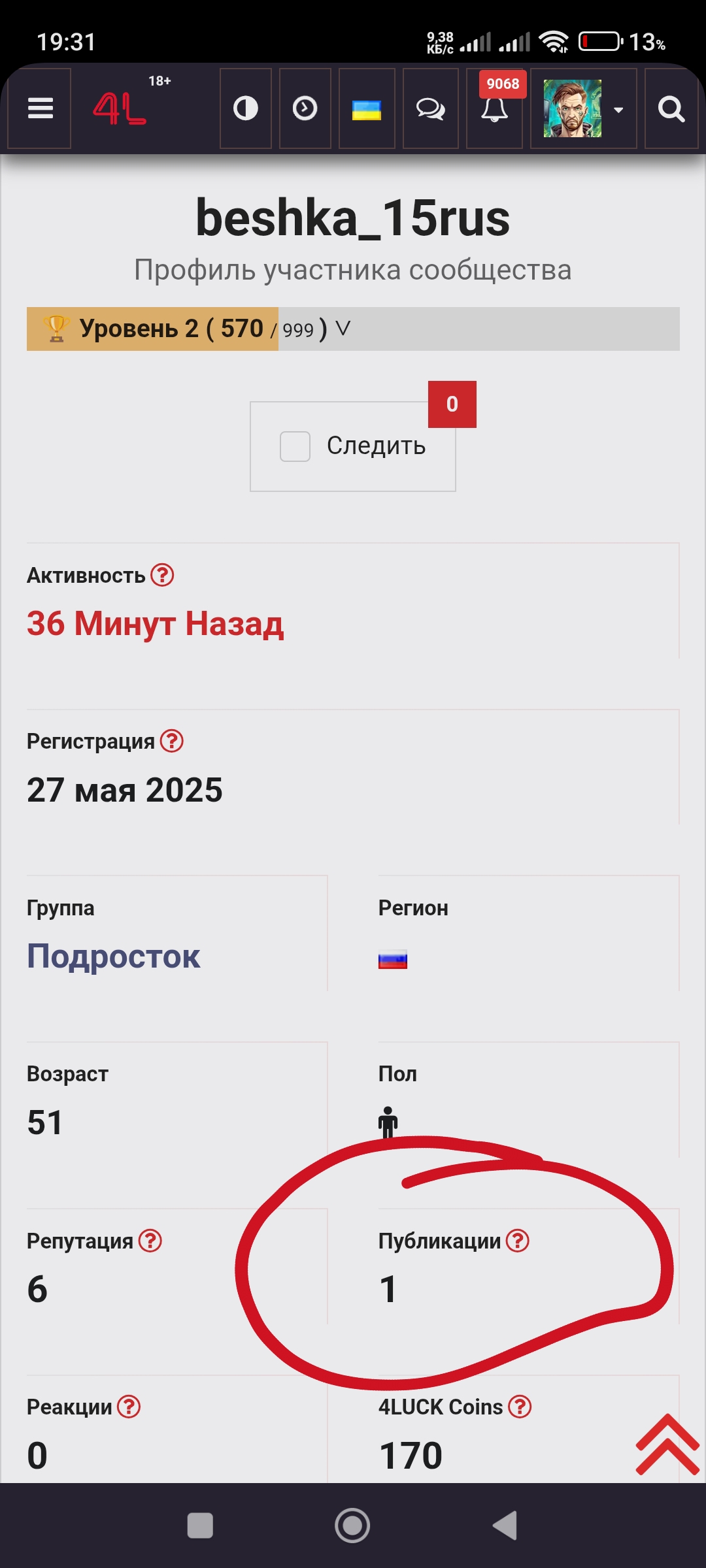The width and height of the screenshot is (706, 1568).
Task: Expand the user avatar dropdown
Action: 583,108
